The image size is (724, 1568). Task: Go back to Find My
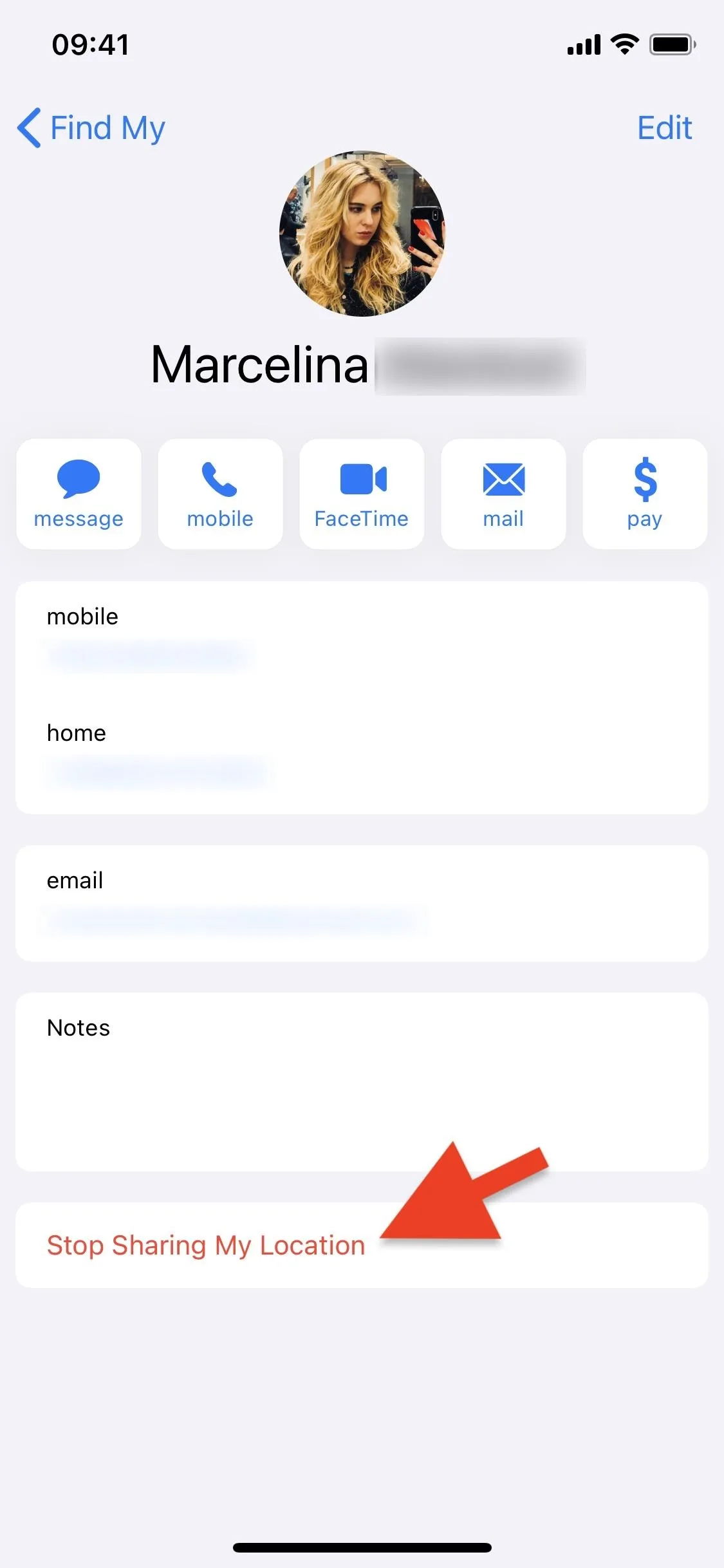tap(91, 127)
